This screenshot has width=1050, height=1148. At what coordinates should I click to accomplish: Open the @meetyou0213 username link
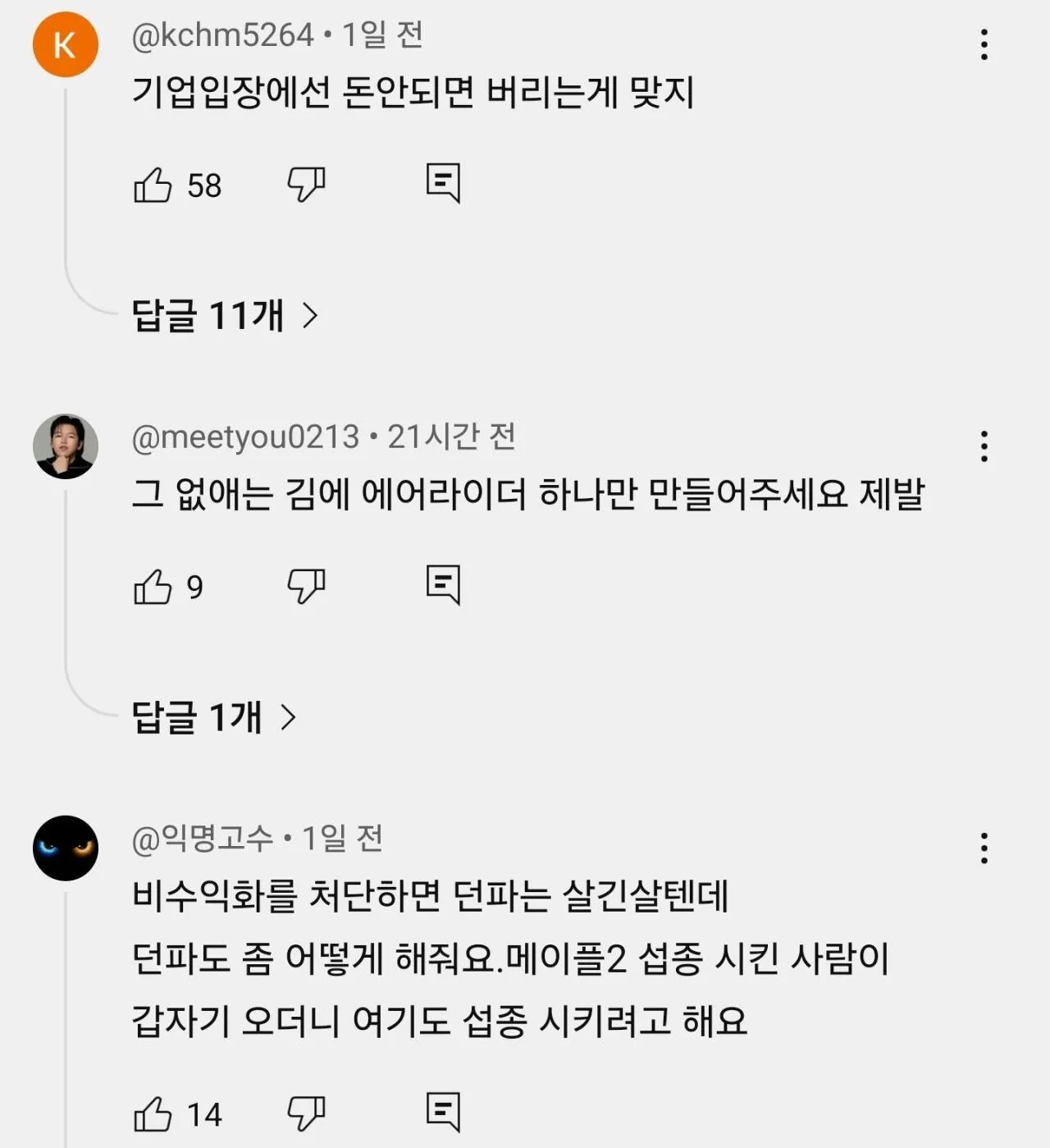click(x=245, y=437)
